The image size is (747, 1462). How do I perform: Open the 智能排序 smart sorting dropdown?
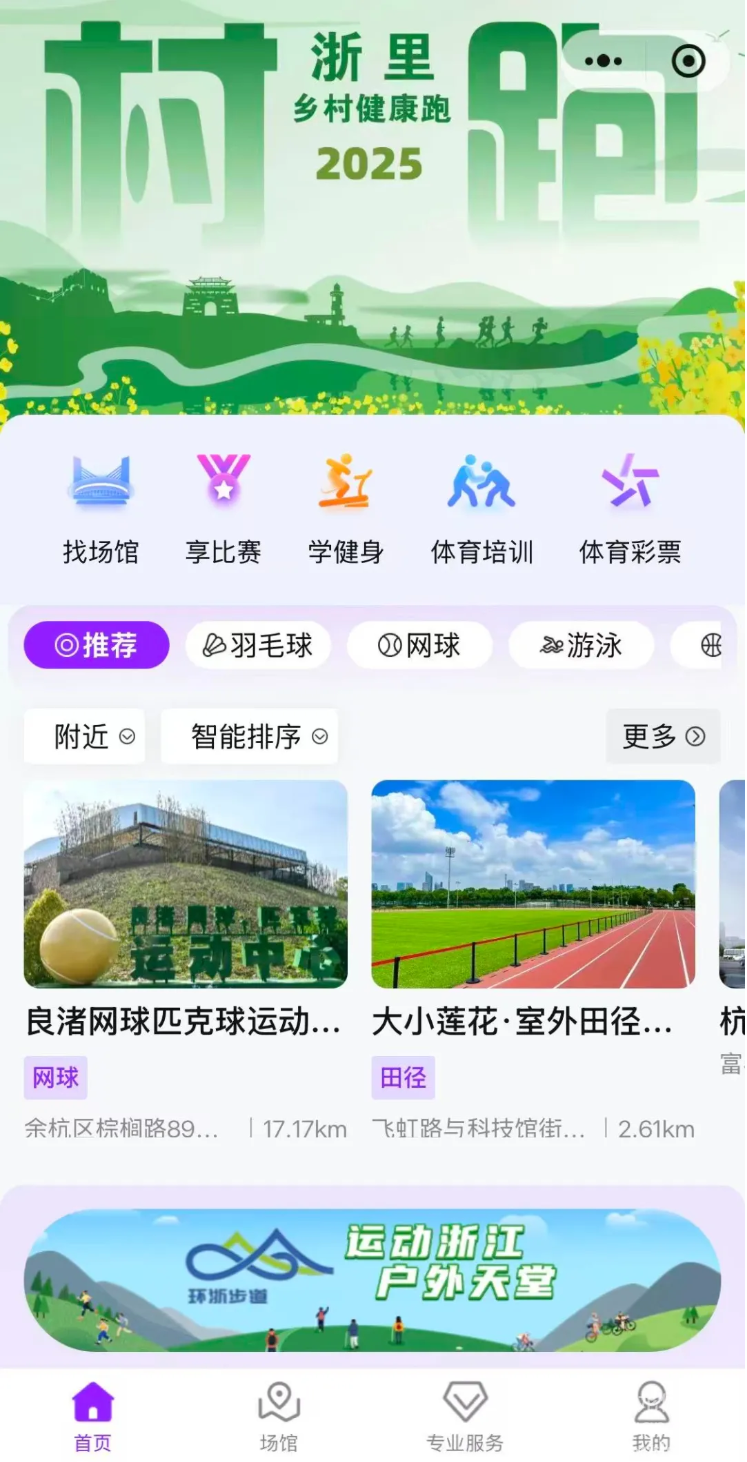pyautogui.click(x=249, y=736)
